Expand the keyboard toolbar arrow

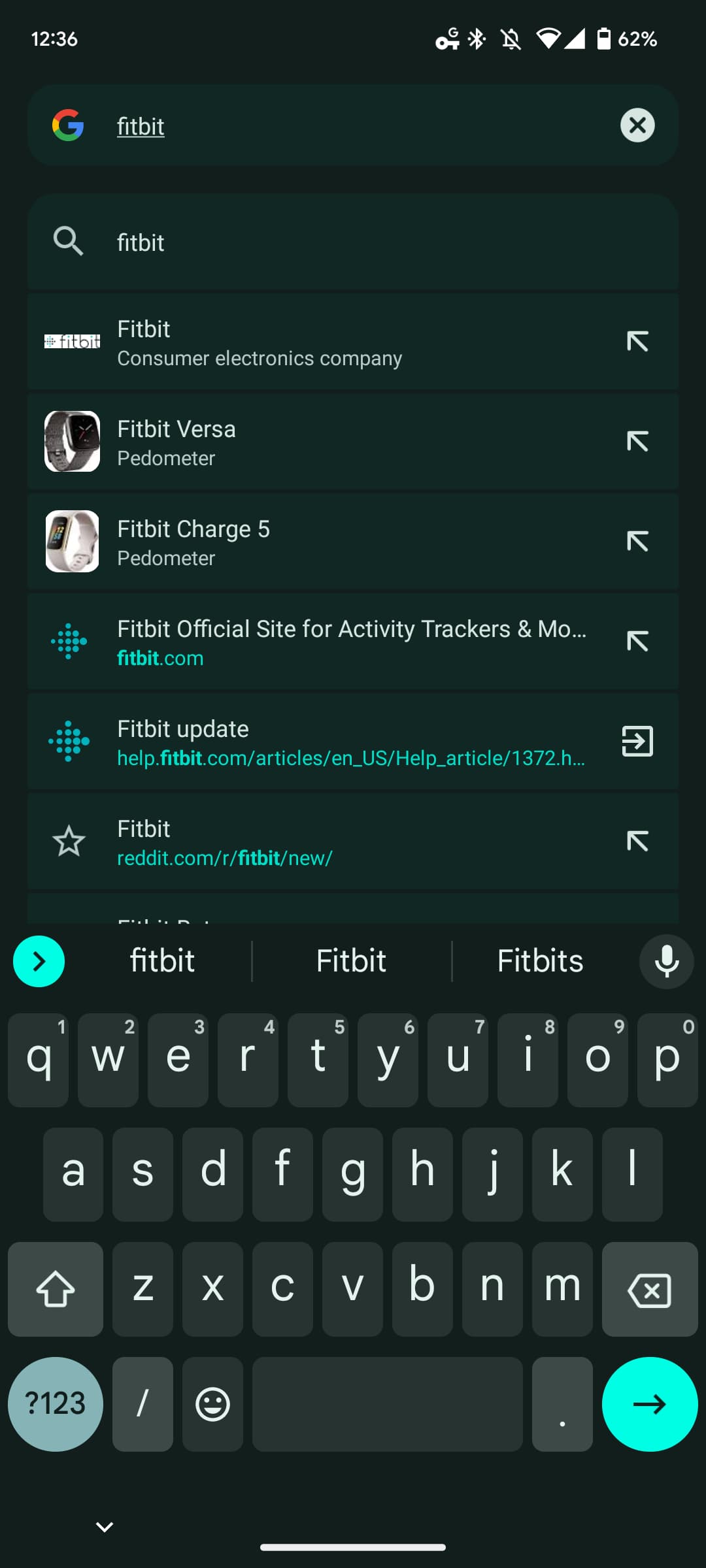point(39,961)
